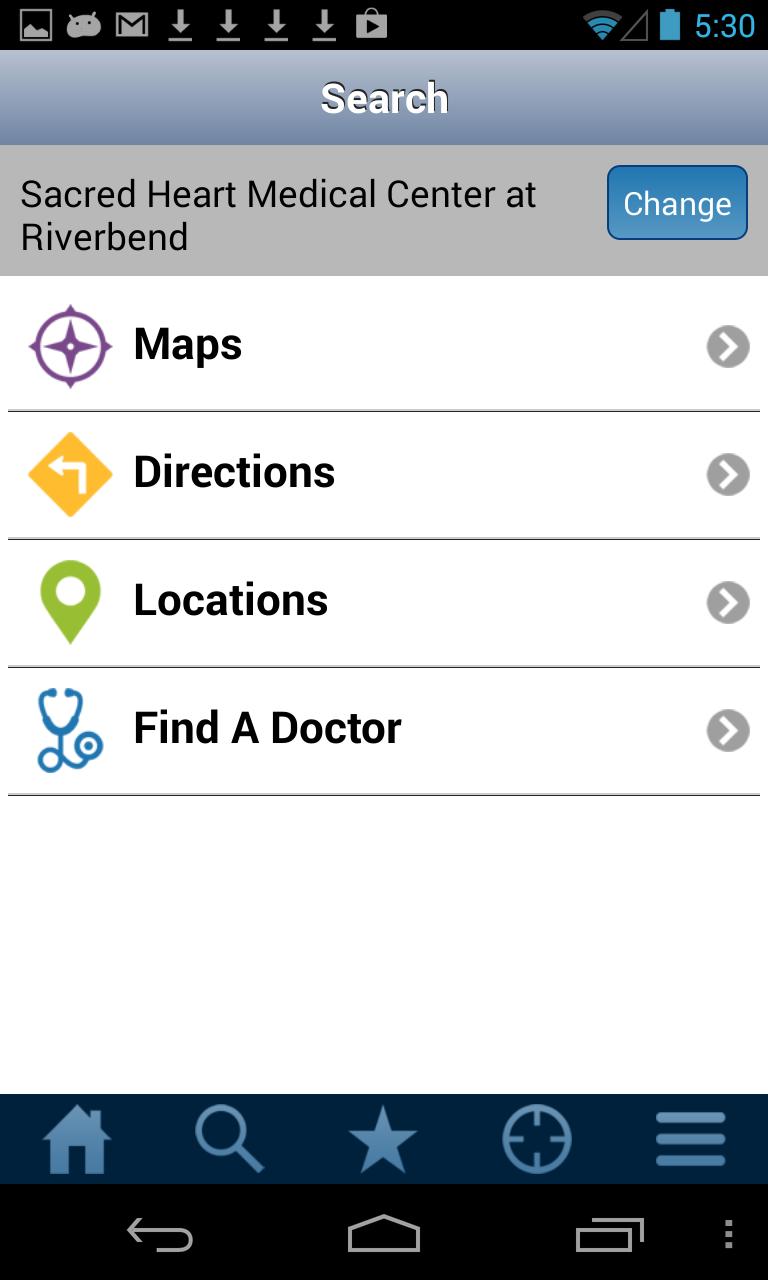This screenshot has width=768, height=1280.
Task: Tap the Change button
Action: [677, 203]
